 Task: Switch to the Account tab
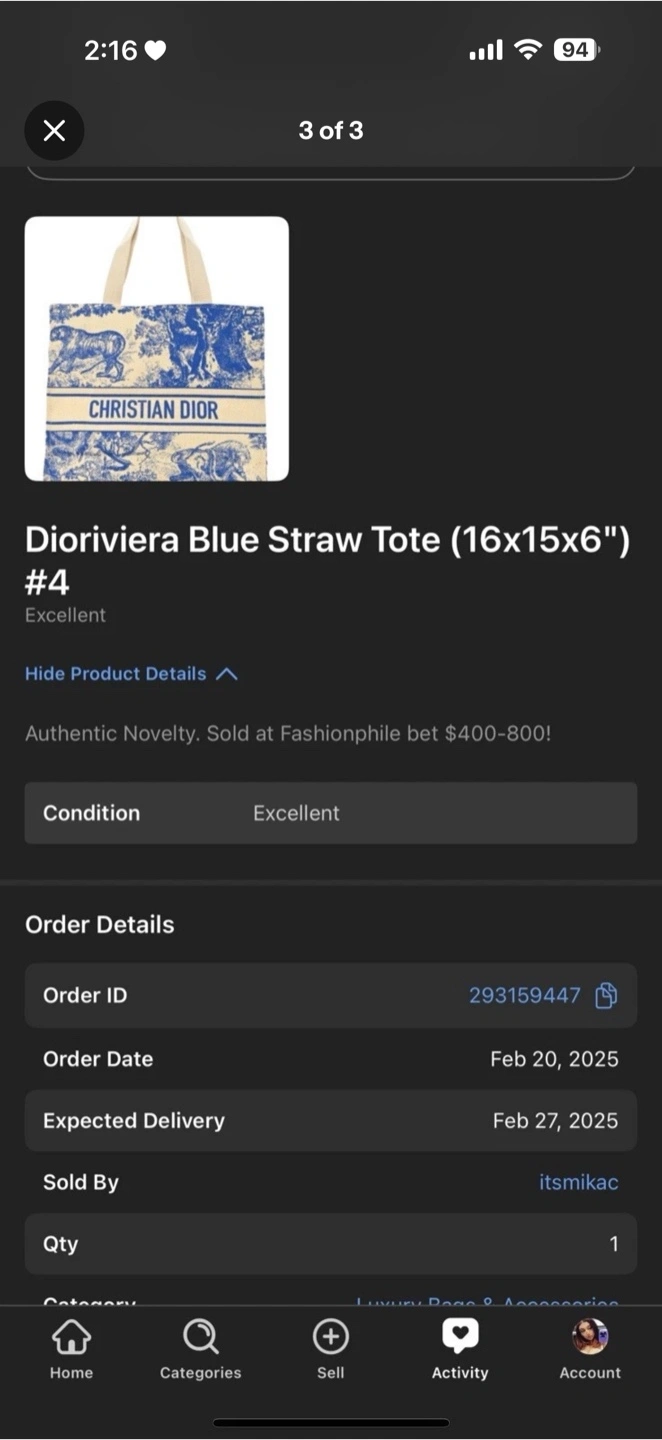590,1350
